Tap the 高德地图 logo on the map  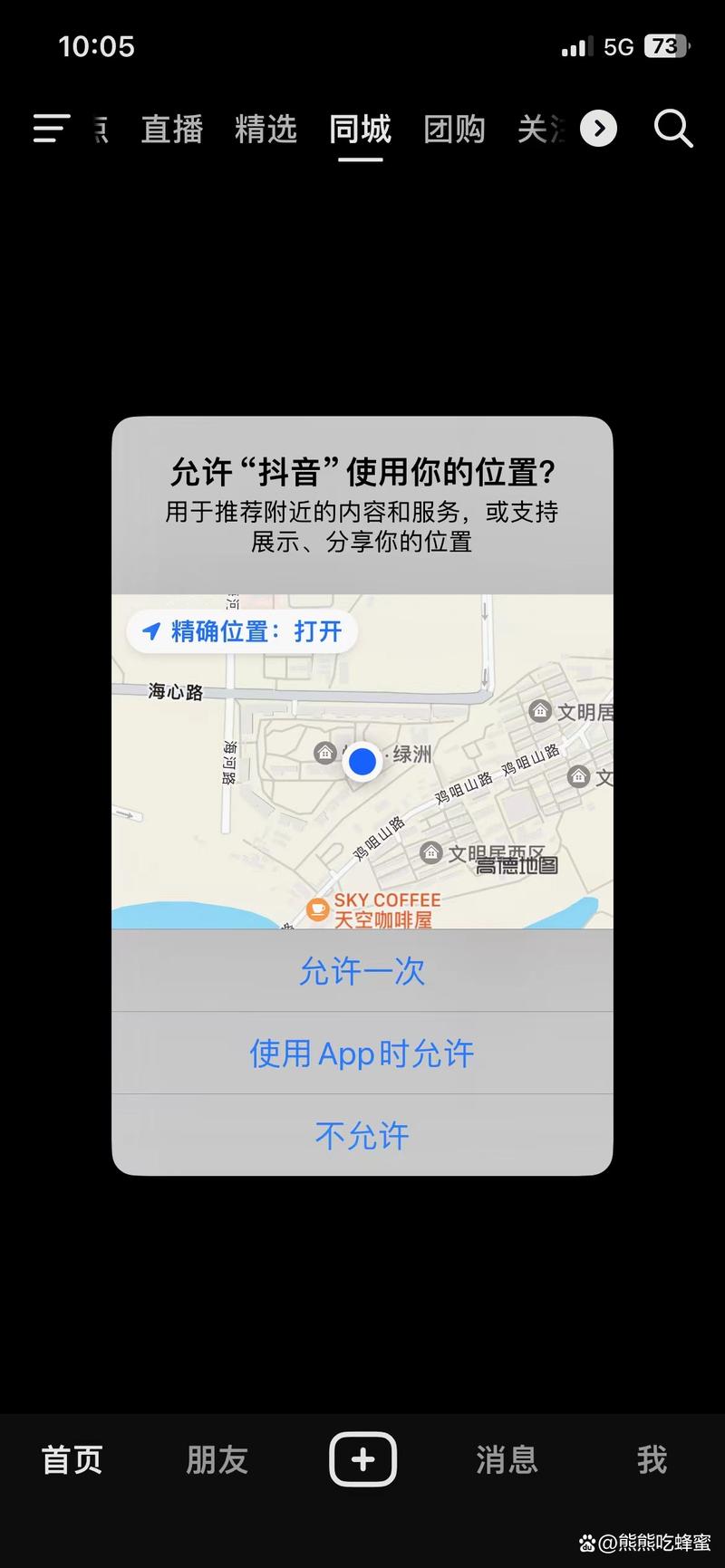coord(517,866)
